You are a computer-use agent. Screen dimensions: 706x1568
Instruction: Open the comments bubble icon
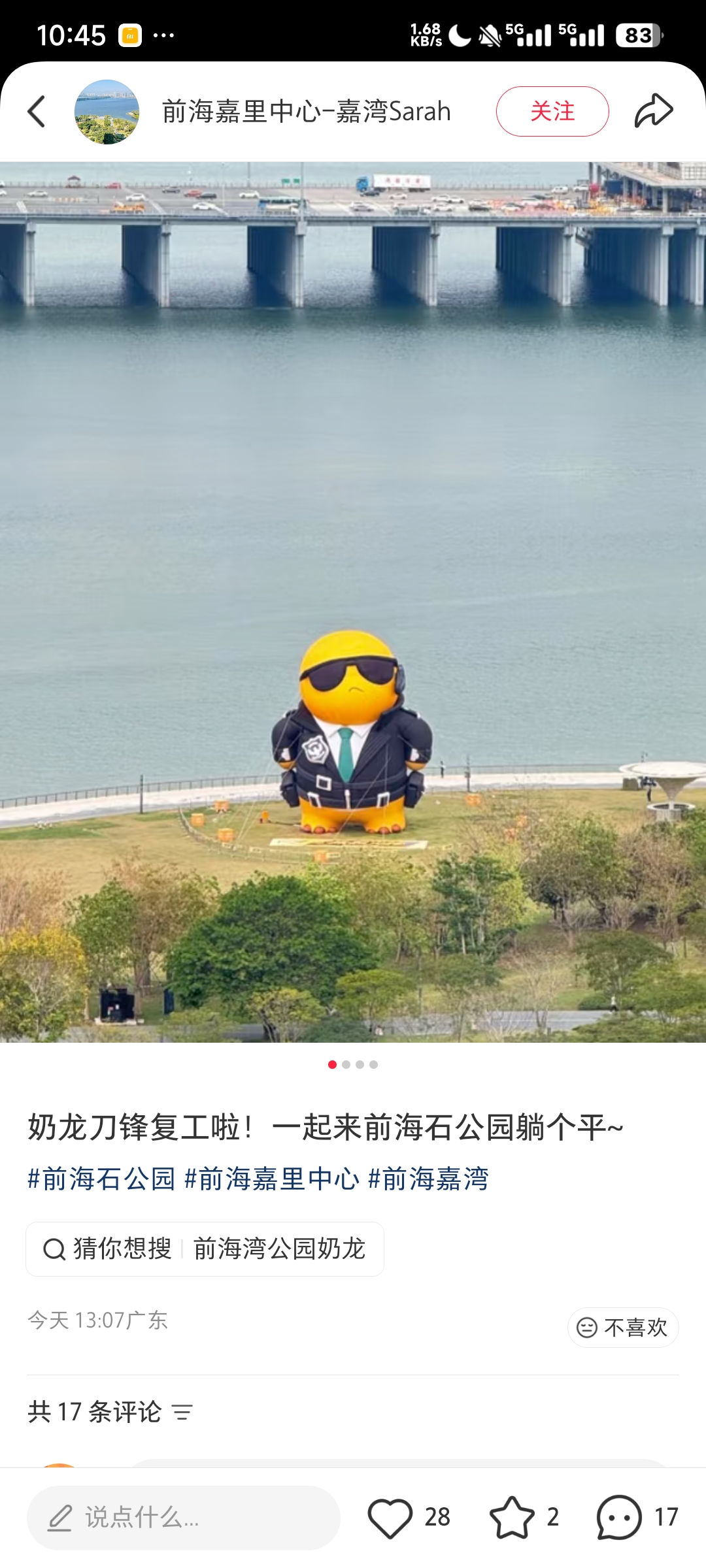(x=618, y=1517)
